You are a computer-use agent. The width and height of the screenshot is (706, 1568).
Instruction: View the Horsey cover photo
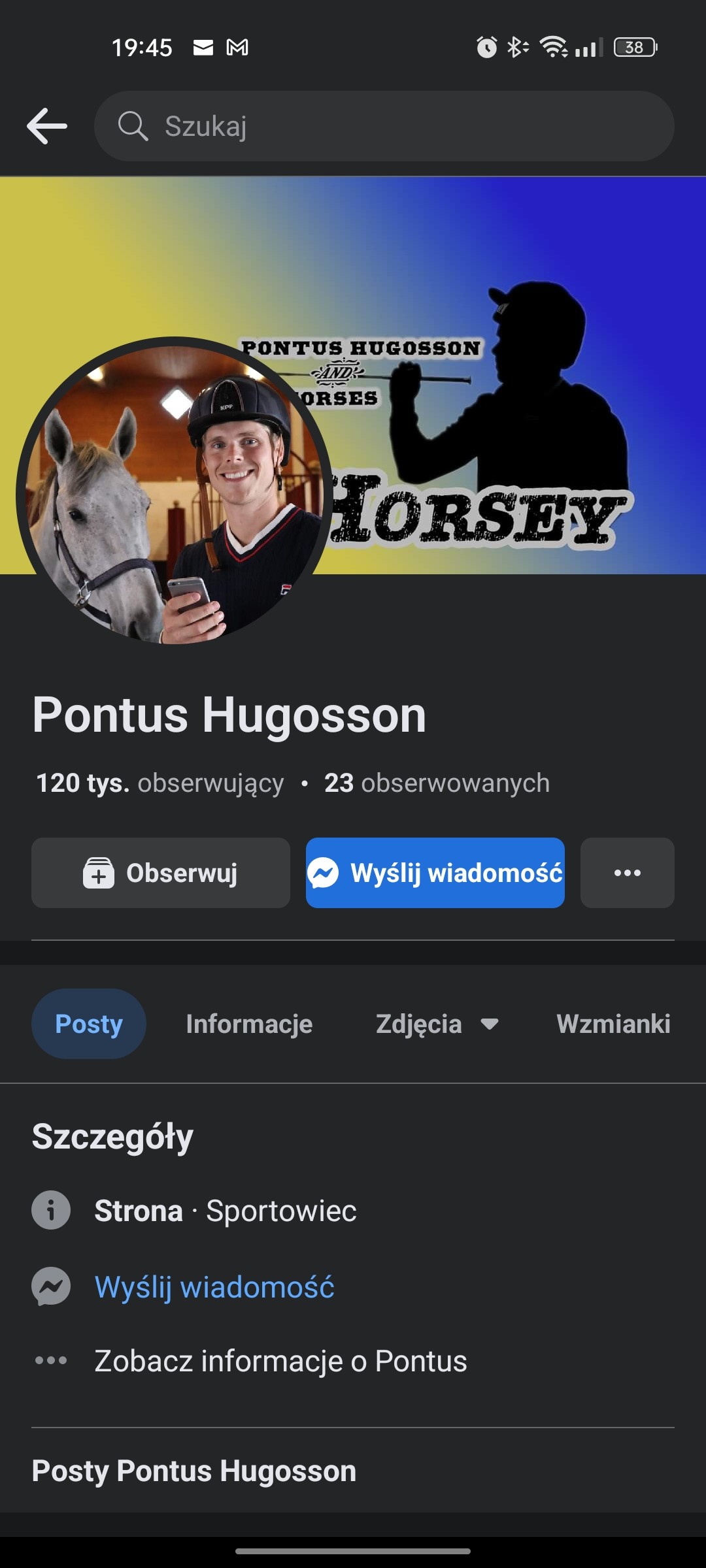[497, 274]
